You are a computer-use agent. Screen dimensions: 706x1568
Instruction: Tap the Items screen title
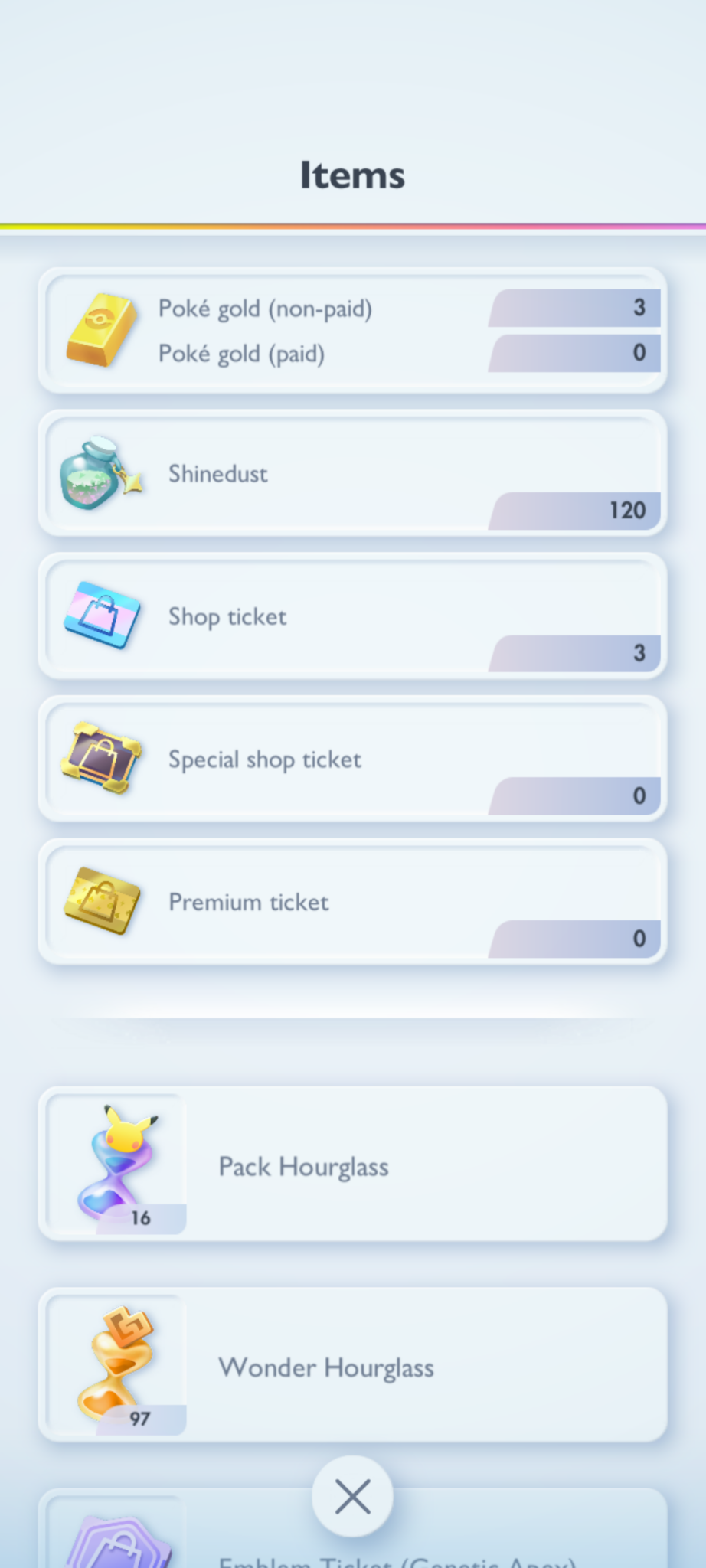(352, 175)
